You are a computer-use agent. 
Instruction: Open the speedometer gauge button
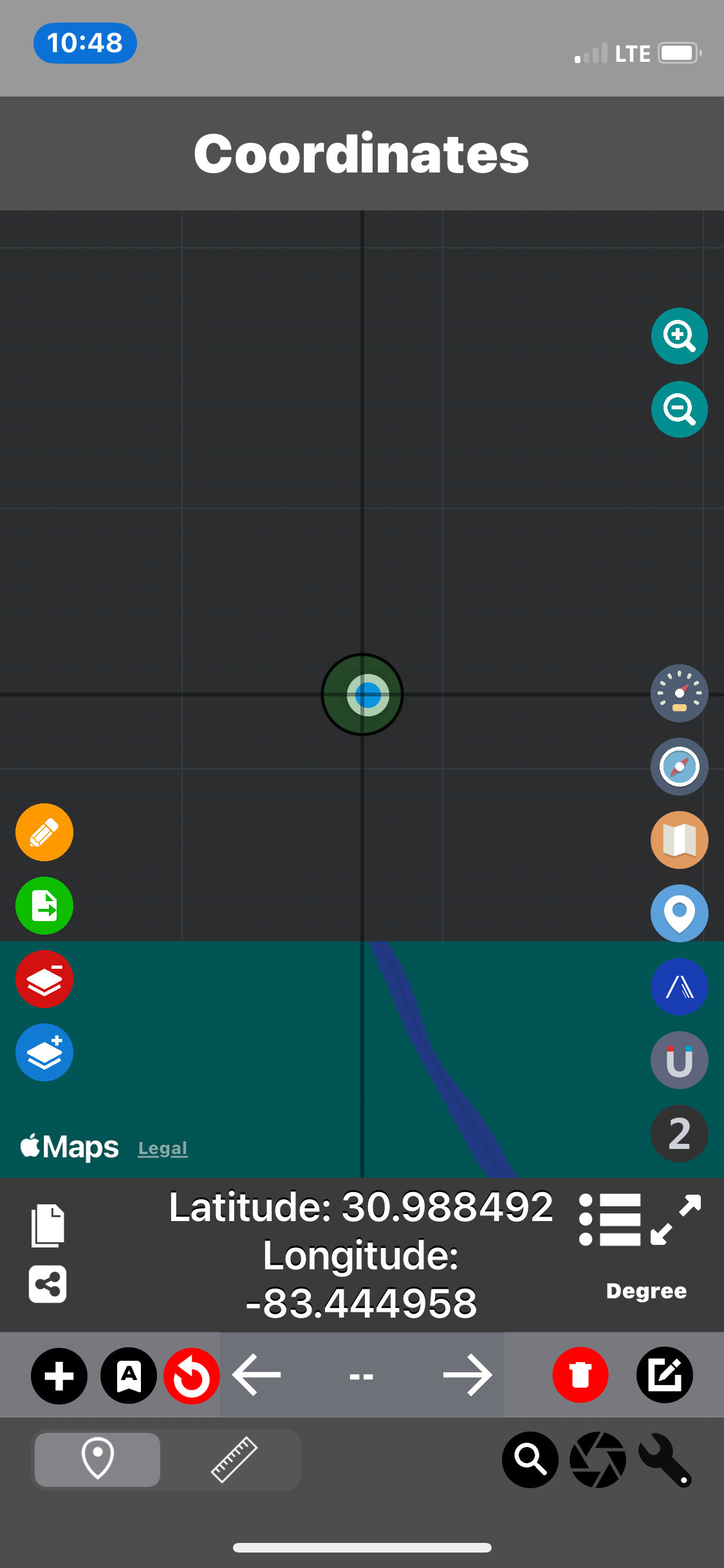click(679, 693)
